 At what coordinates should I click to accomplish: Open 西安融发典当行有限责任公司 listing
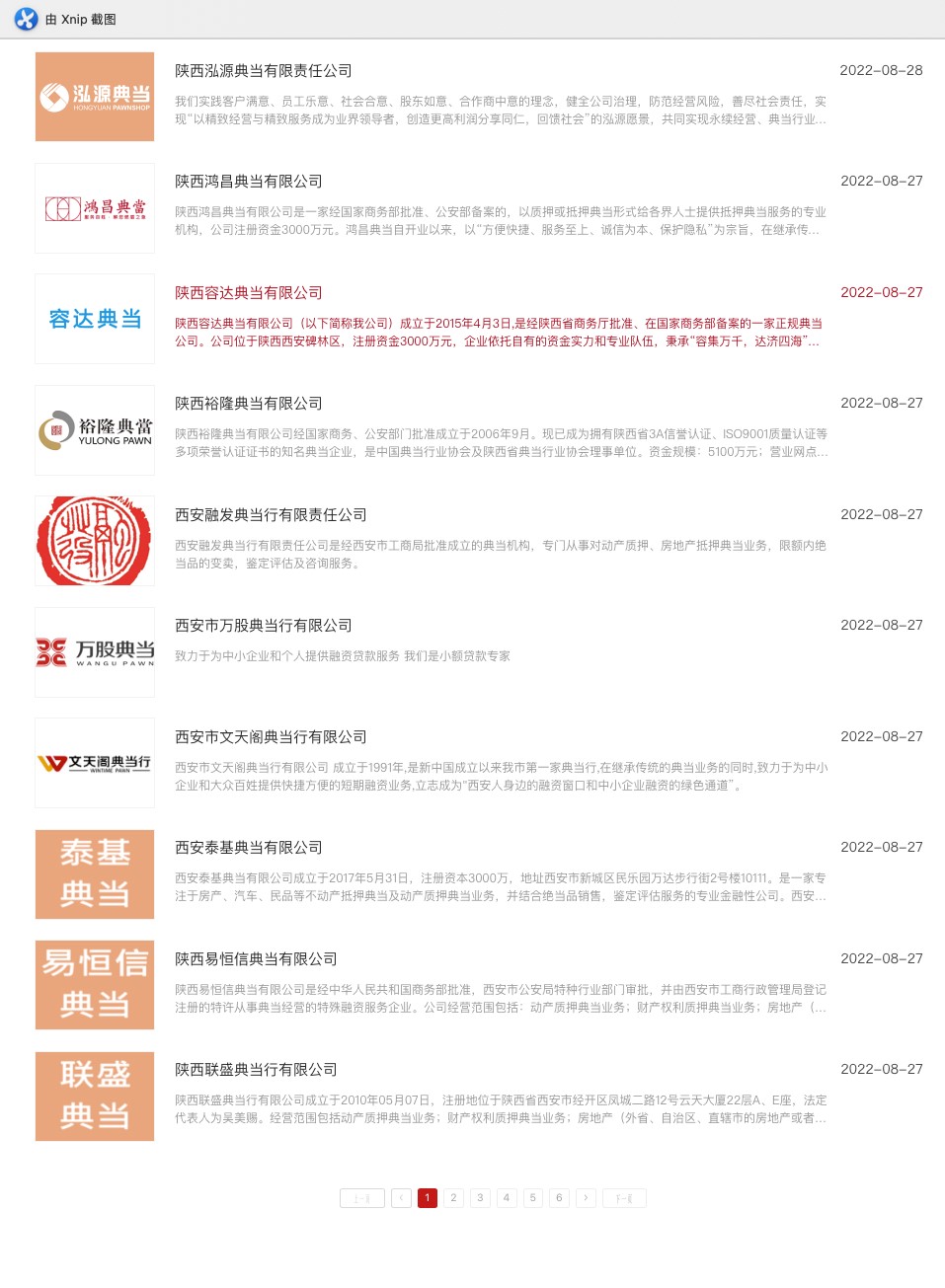271,515
